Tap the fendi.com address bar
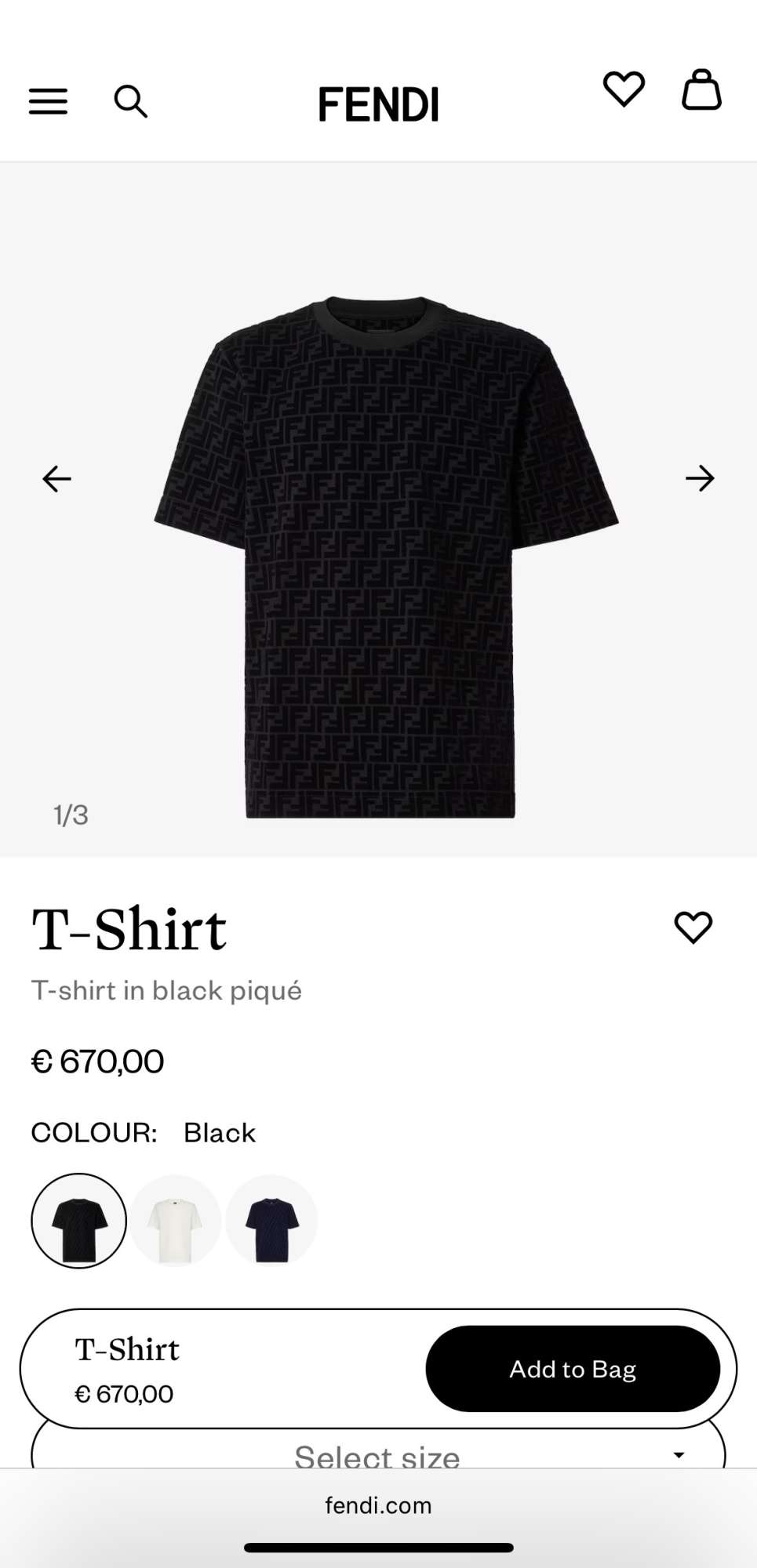Screen dimensions: 757x1568 [379, 1505]
